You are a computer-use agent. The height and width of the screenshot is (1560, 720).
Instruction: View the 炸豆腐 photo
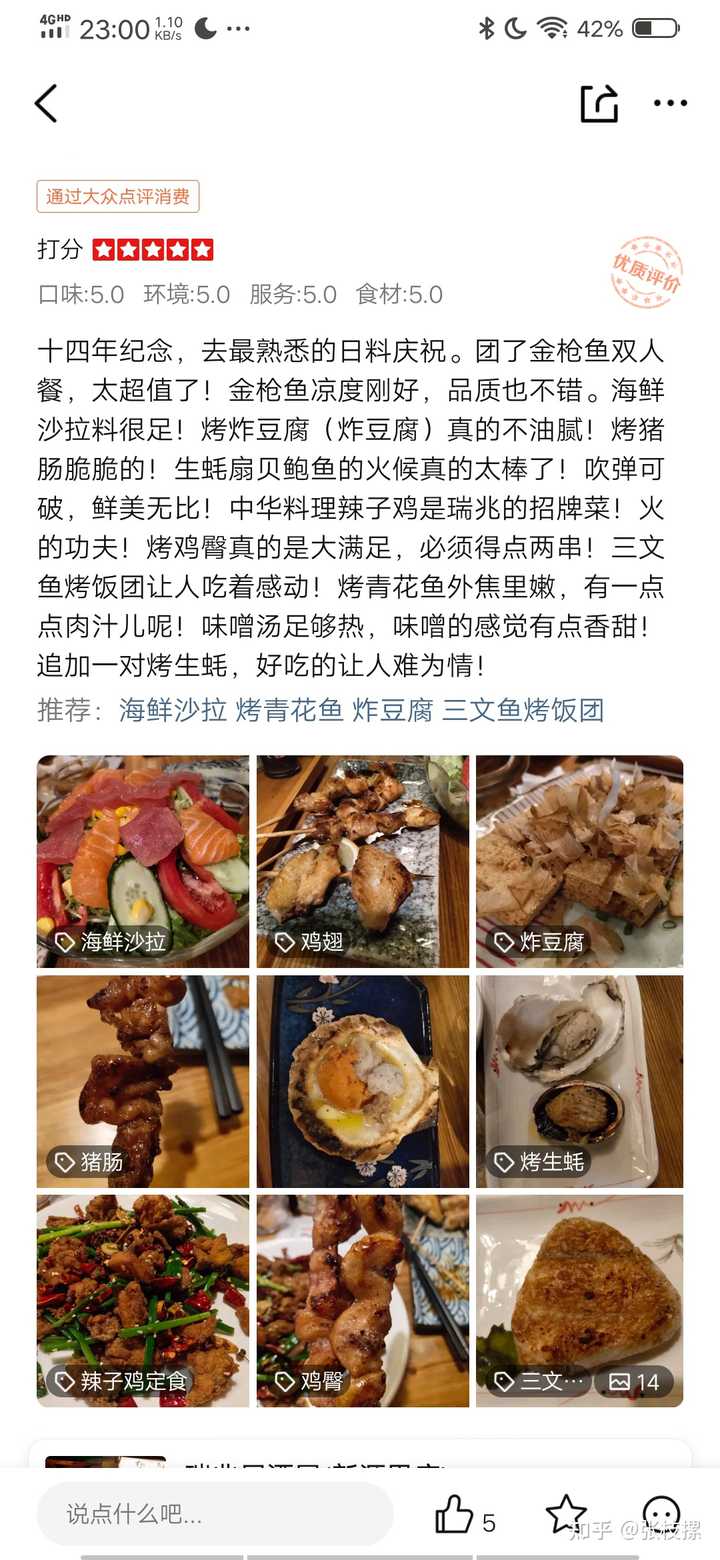[x=580, y=860]
